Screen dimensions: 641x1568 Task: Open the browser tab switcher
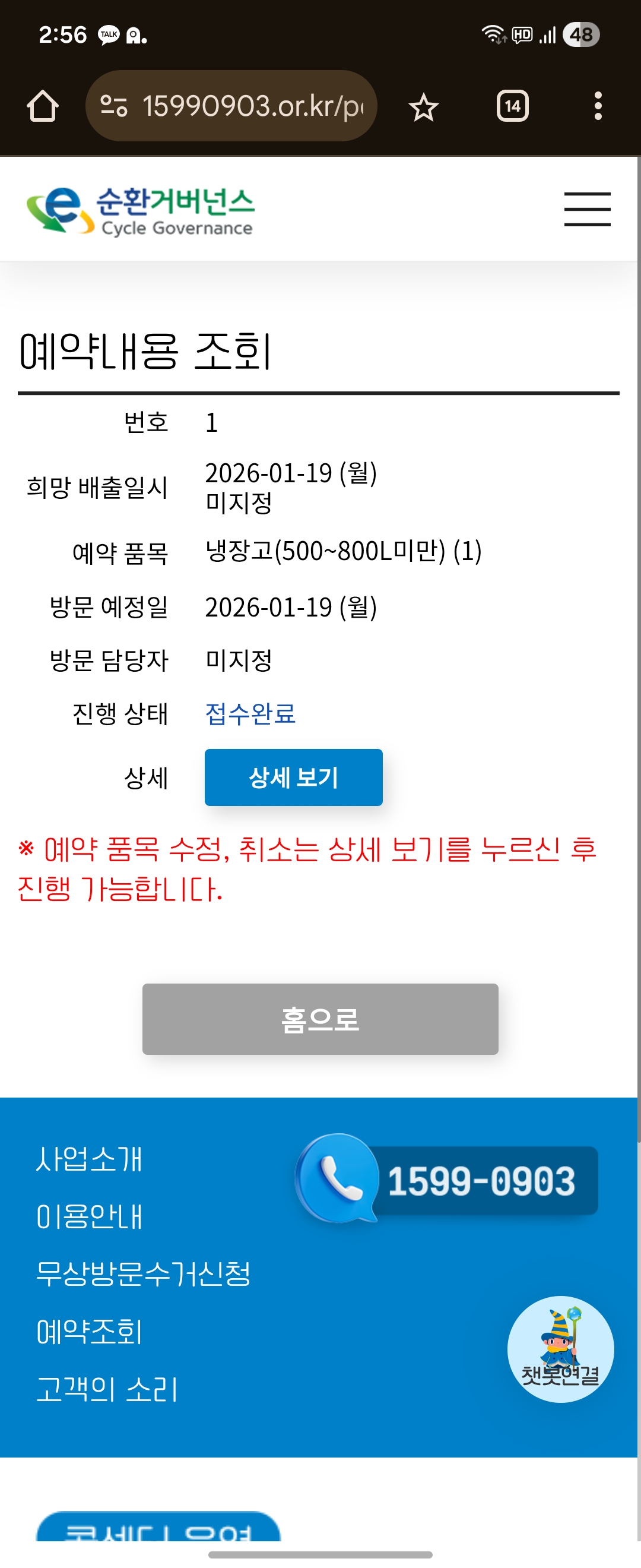(512, 106)
